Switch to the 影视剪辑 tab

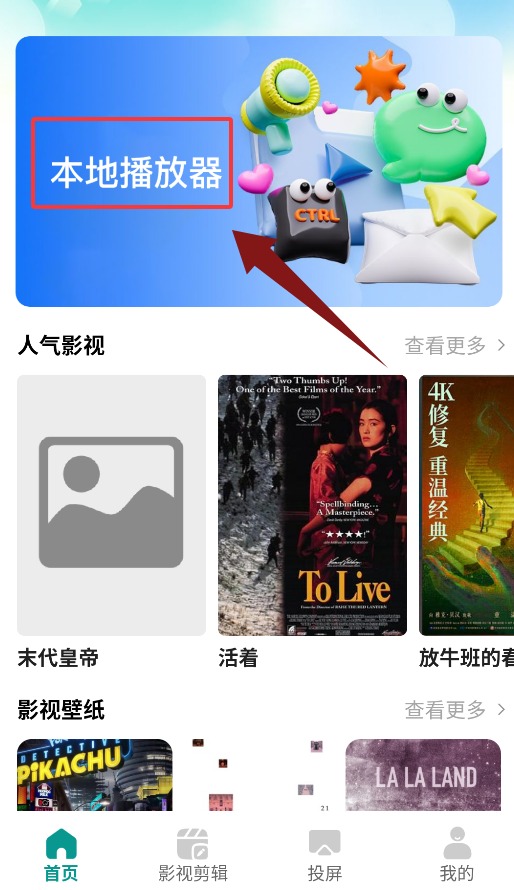click(x=193, y=855)
